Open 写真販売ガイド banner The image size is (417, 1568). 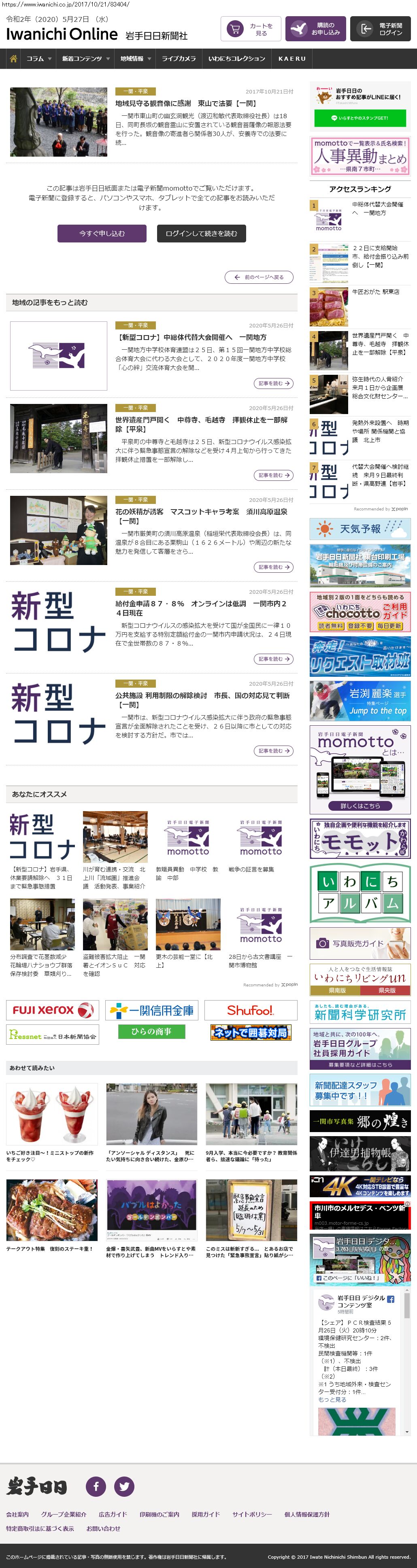(360, 943)
